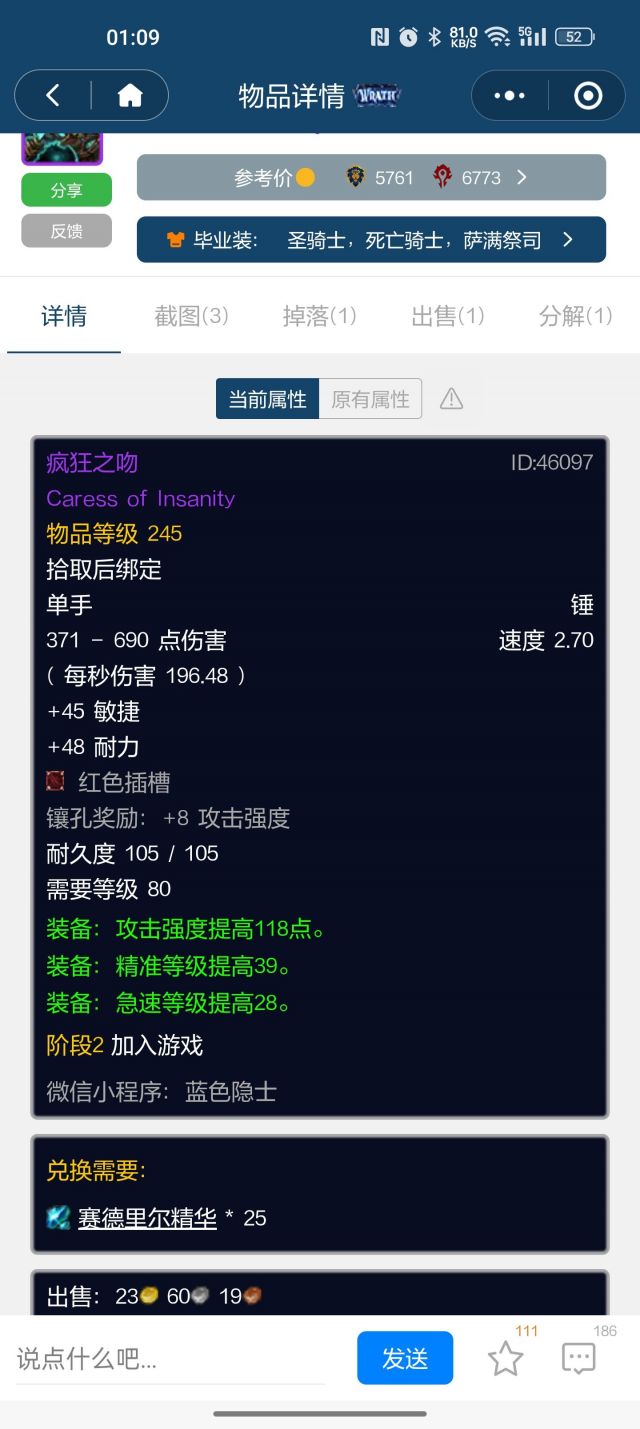Image resolution: width=640 pixels, height=1429 pixels.
Task: Tap the green 分享 share button
Action: tap(66, 190)
